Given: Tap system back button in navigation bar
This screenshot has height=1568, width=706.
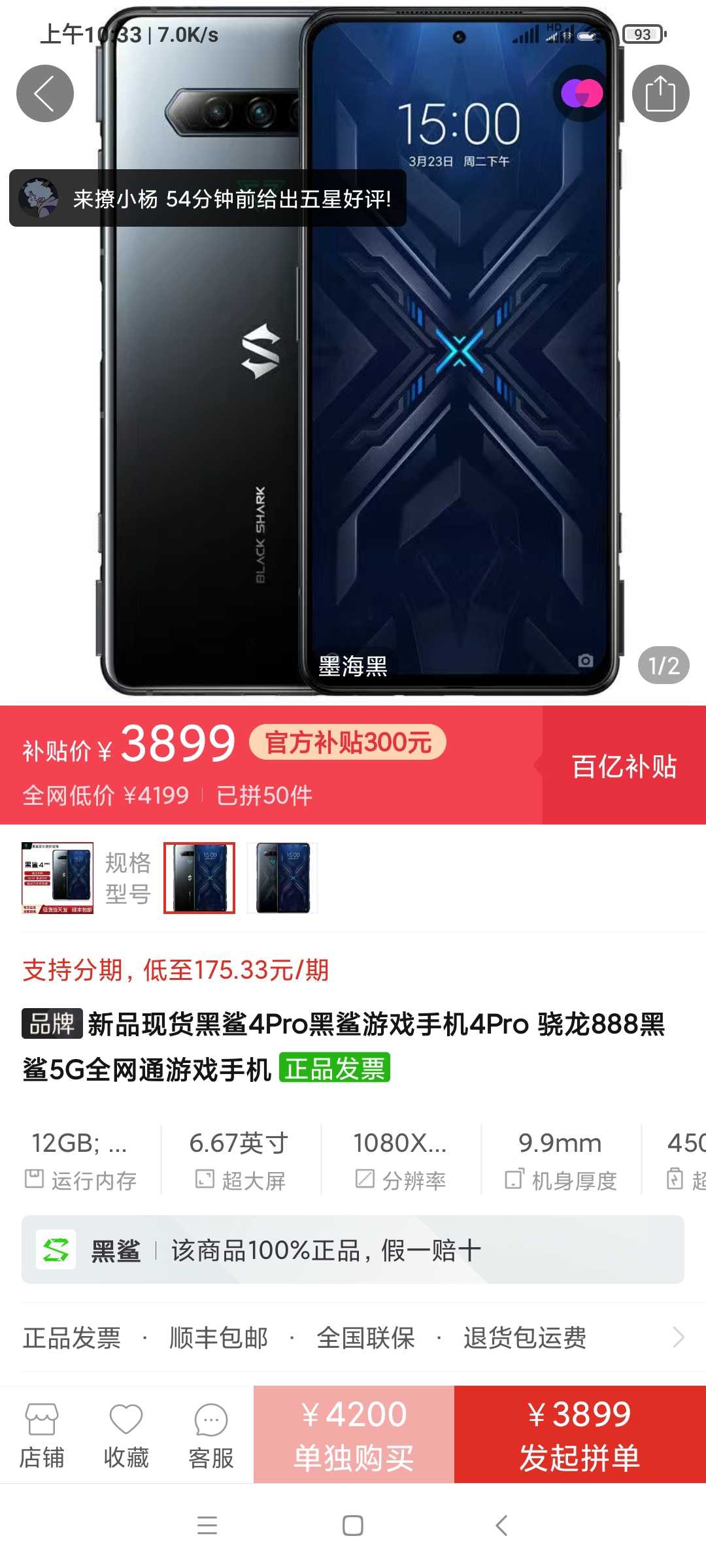Looking at the screenshot, I should pos(501,1526).
